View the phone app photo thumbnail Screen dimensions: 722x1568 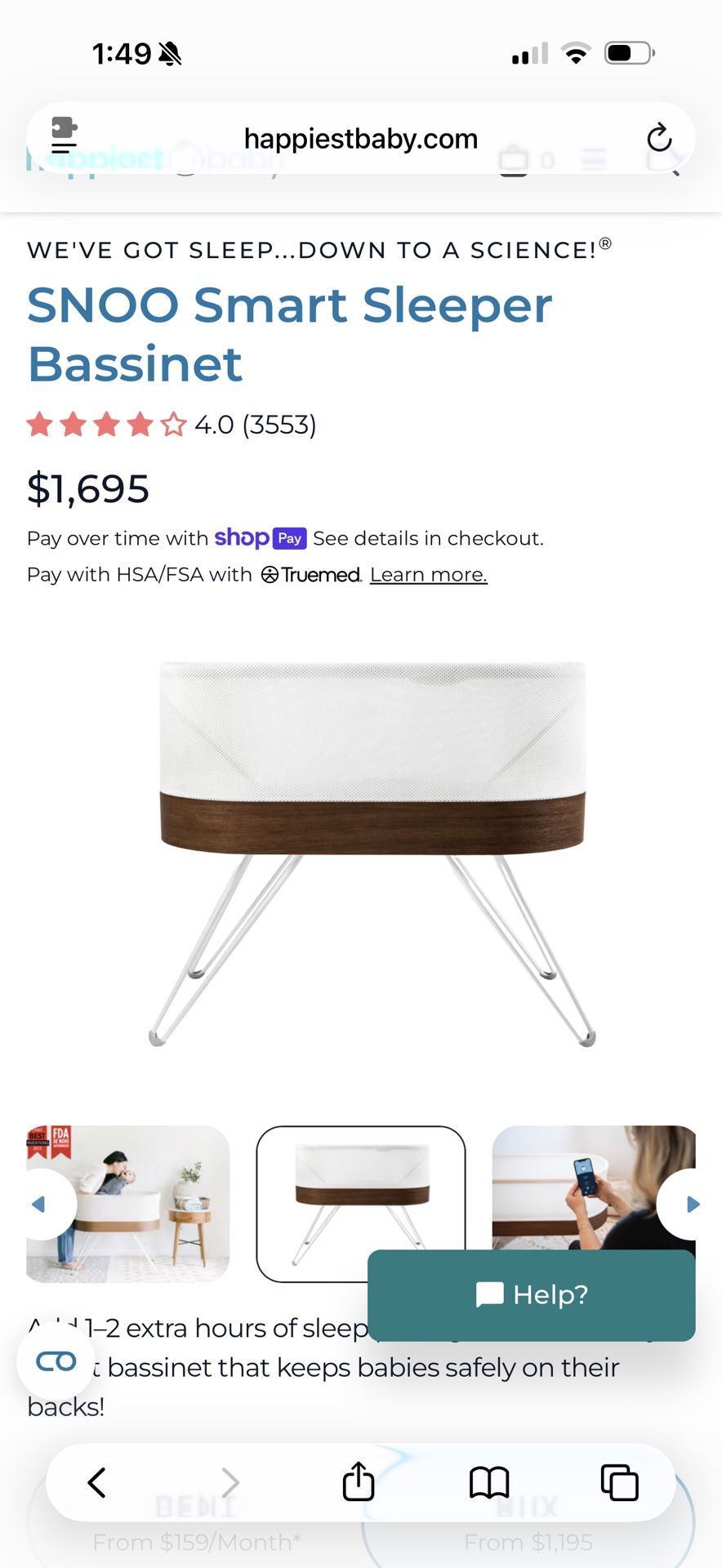click(x=594, y=1187)
